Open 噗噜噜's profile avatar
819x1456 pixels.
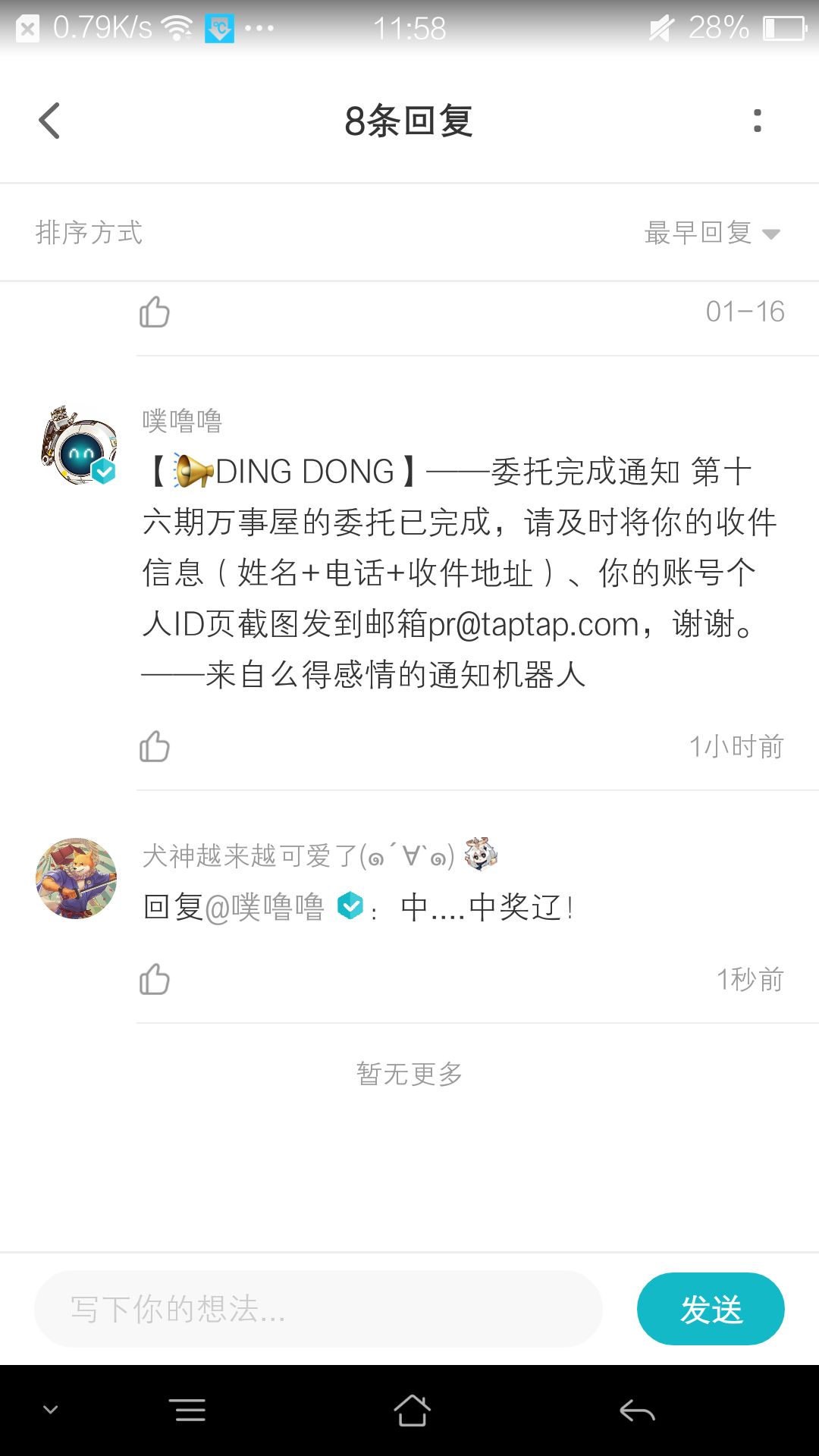77,446
